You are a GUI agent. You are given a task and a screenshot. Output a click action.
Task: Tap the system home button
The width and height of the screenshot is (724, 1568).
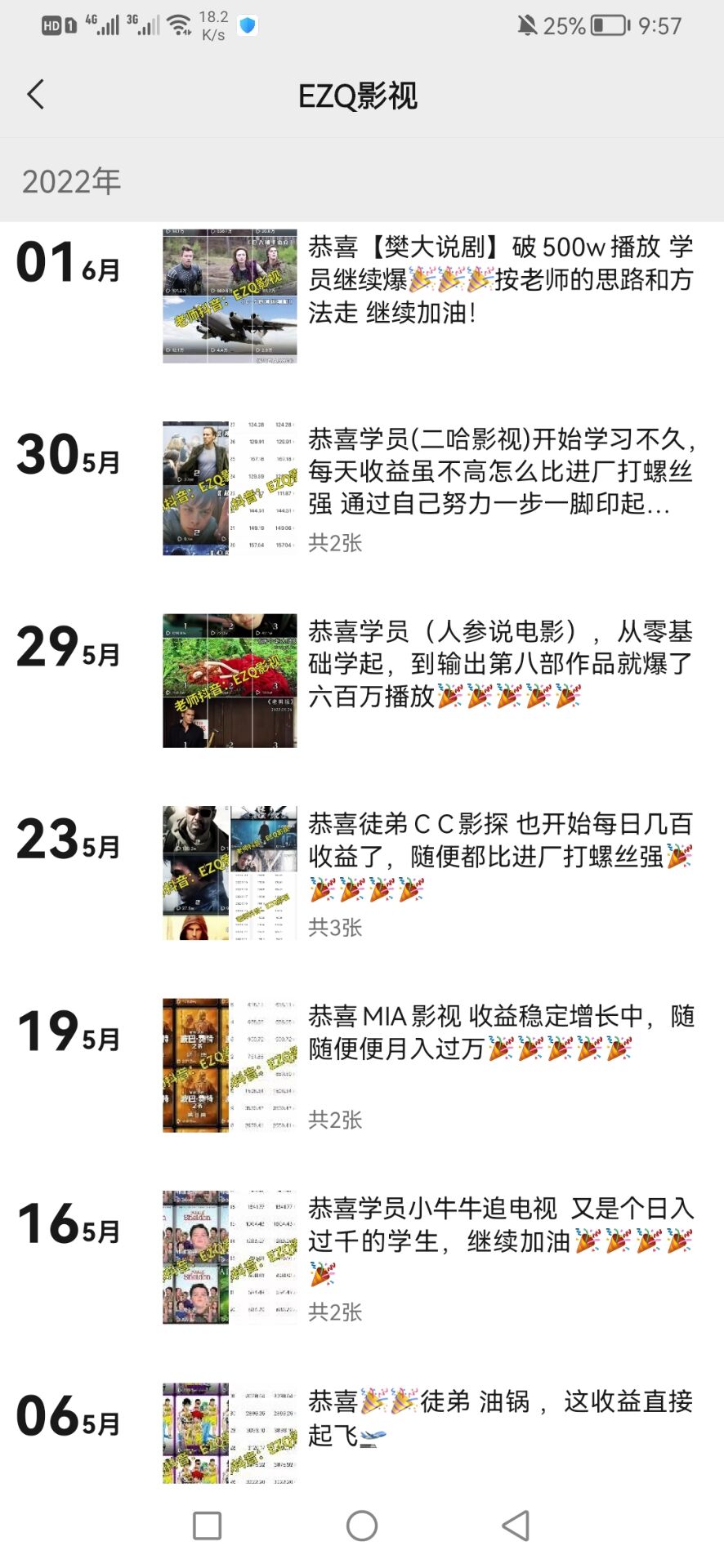(x=362, y=1526)
